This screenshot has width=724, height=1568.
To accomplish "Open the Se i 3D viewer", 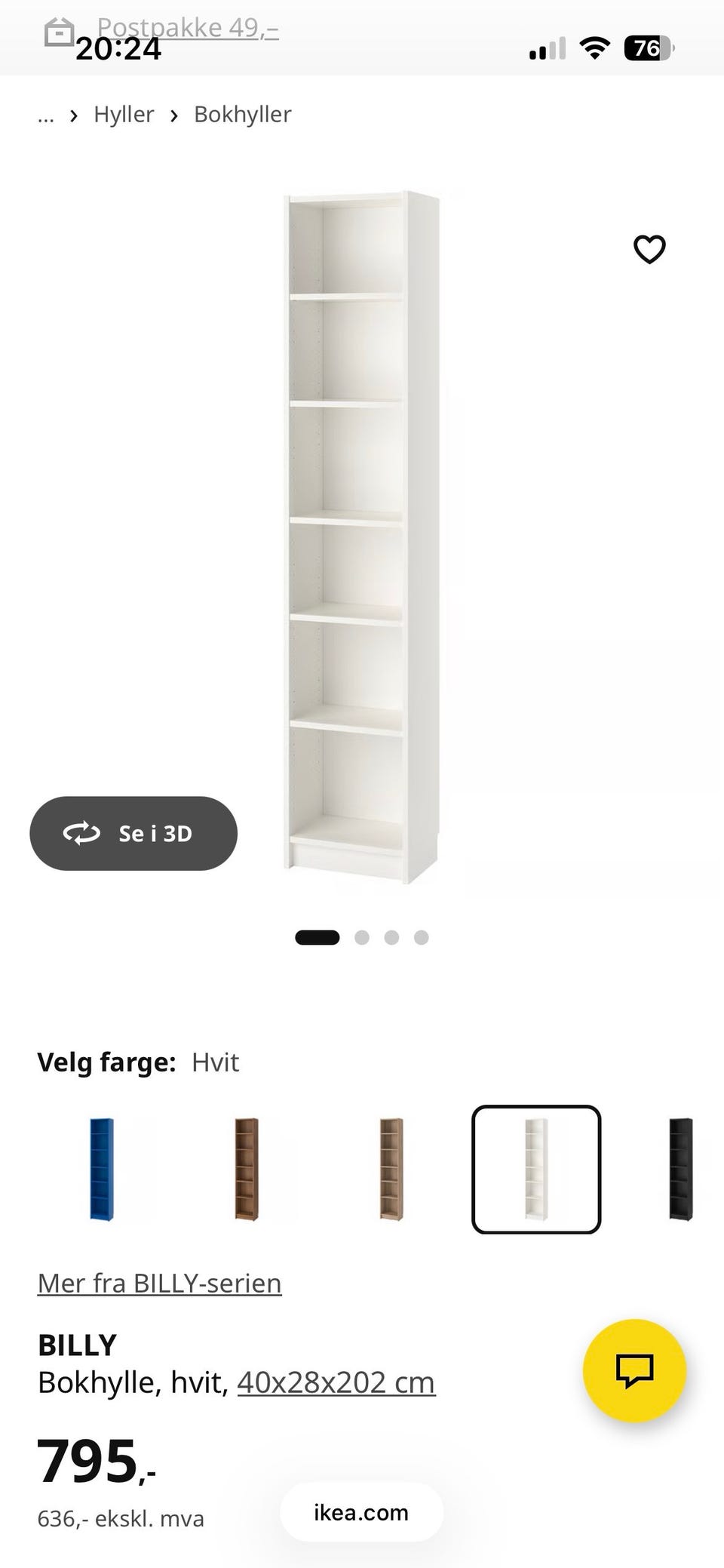I will pos(133,833).
